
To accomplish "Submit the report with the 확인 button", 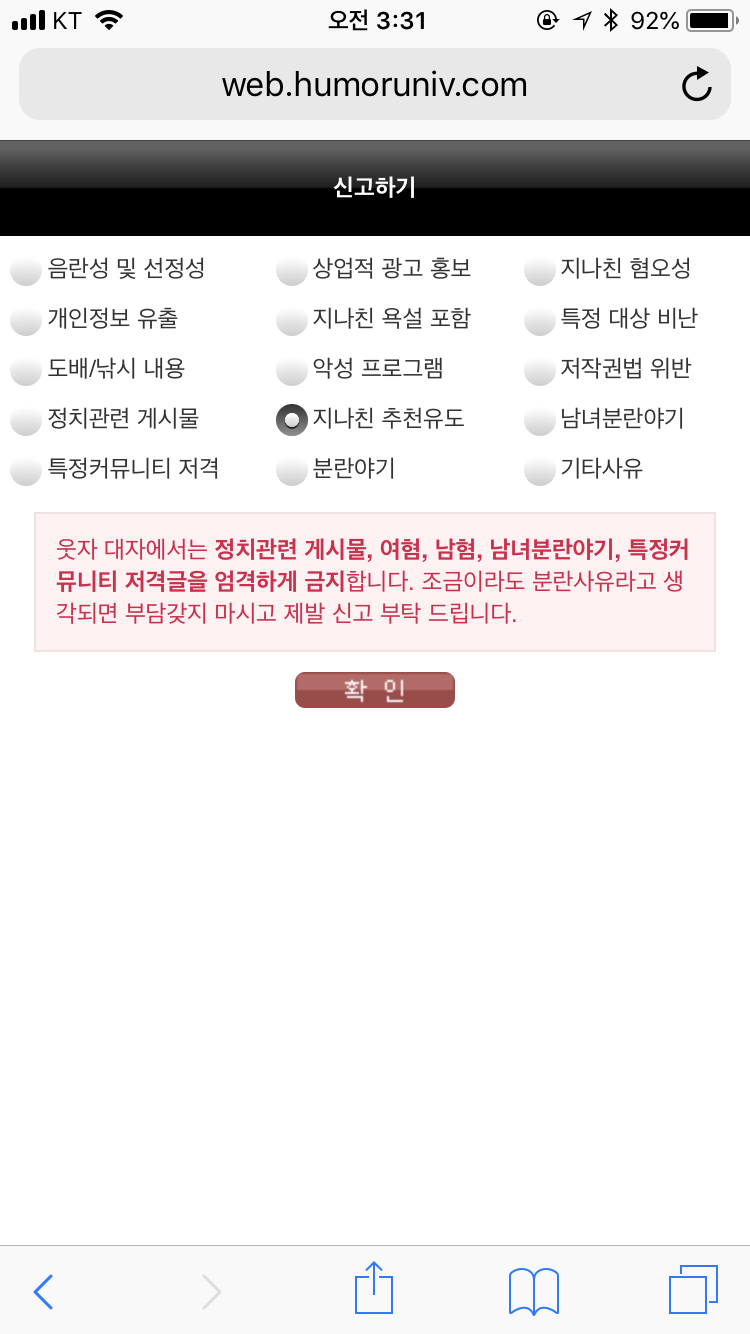I will 375,690.
